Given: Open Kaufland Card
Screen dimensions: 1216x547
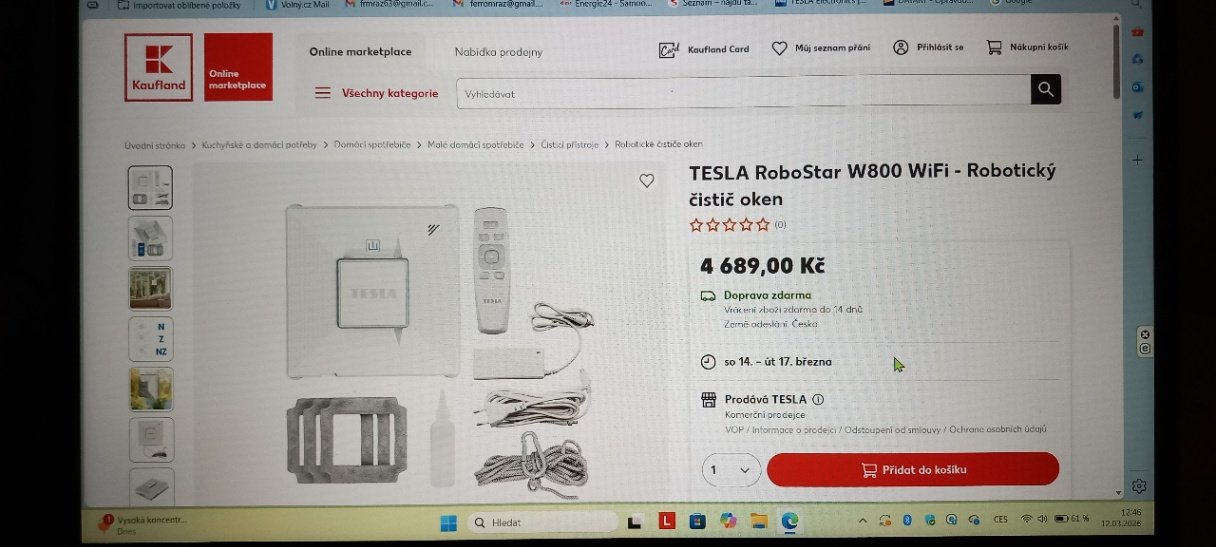Looking at the screenshot, I should [x=704, y=49].
